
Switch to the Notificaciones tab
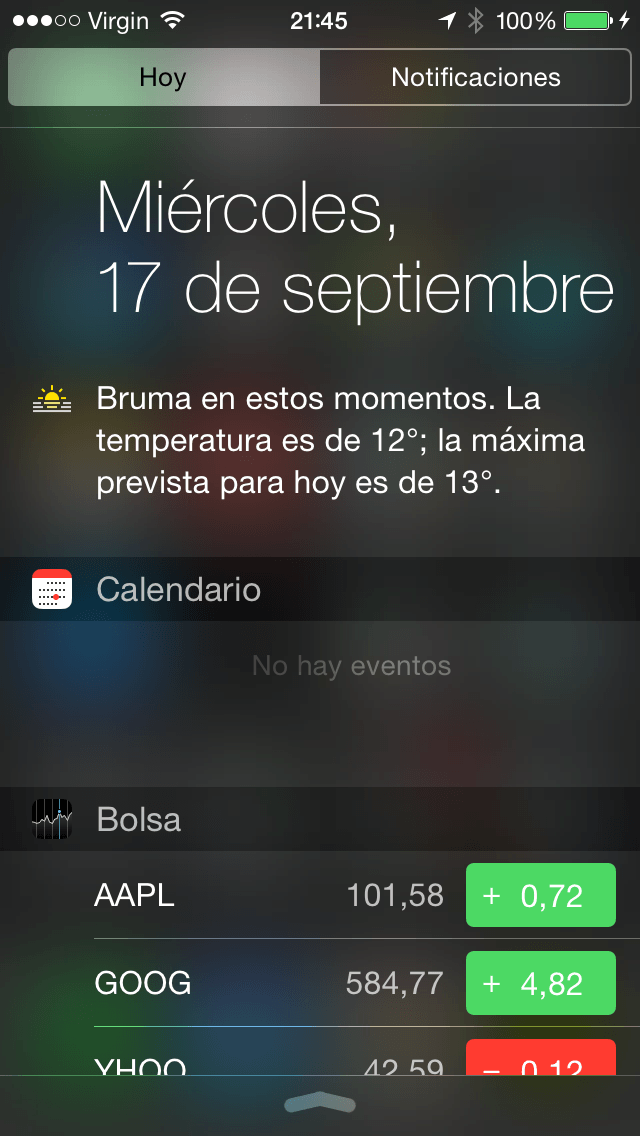(475, 78)
